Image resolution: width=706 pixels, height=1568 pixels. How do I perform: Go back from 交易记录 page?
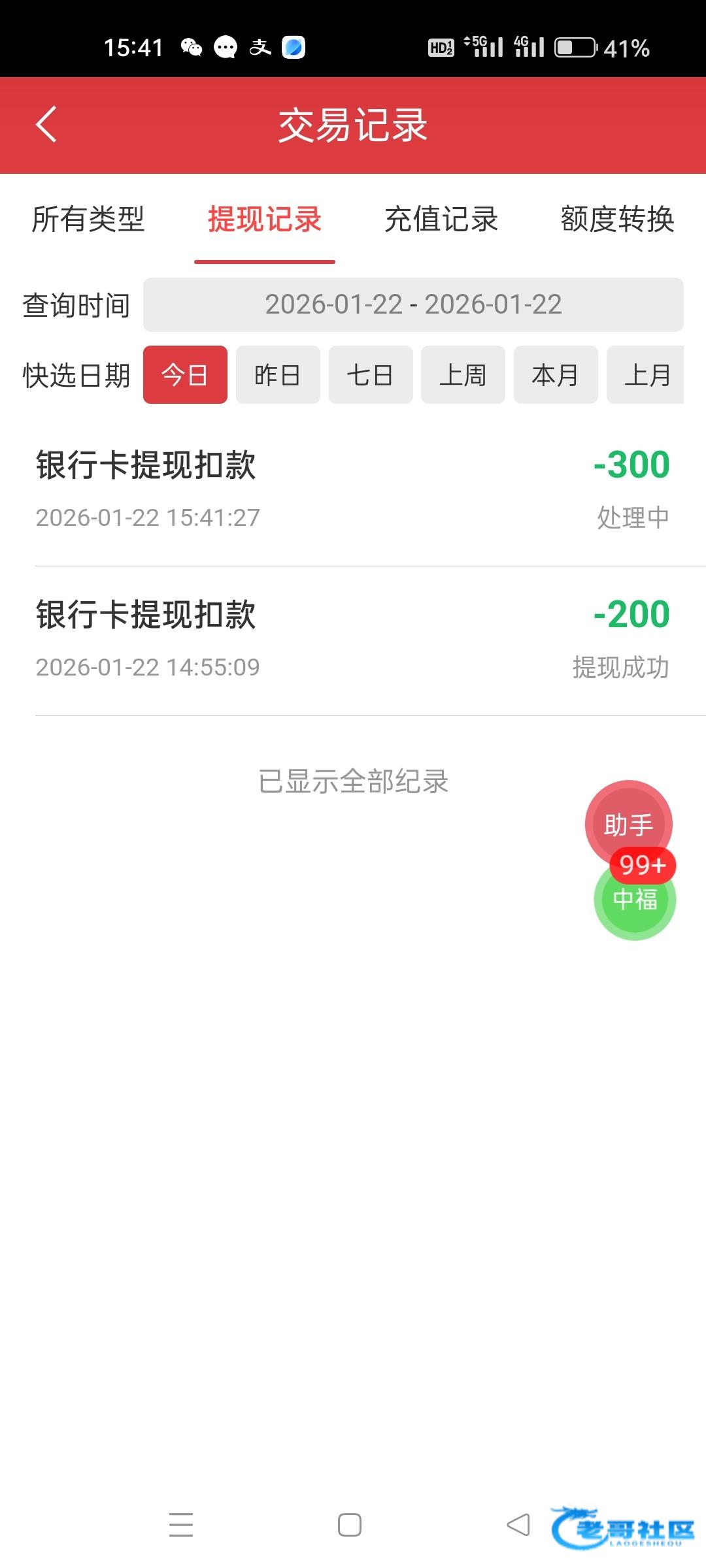coord(46,124)
